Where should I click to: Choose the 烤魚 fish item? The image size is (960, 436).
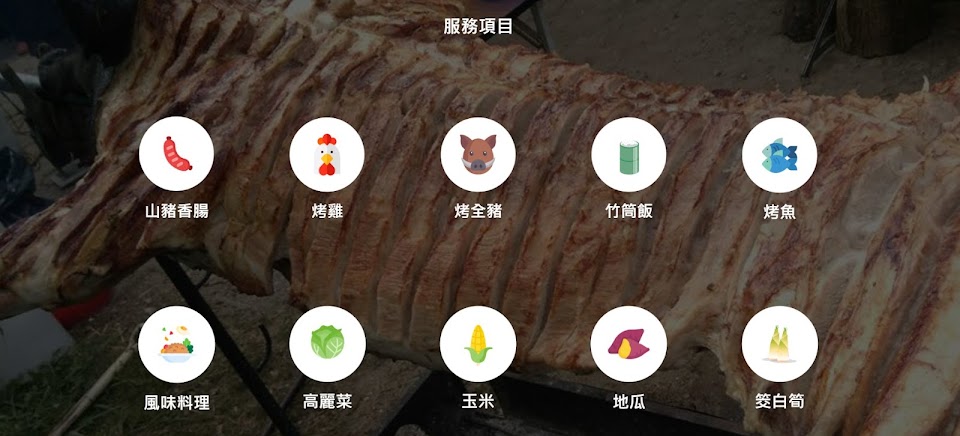pos(779,155)
